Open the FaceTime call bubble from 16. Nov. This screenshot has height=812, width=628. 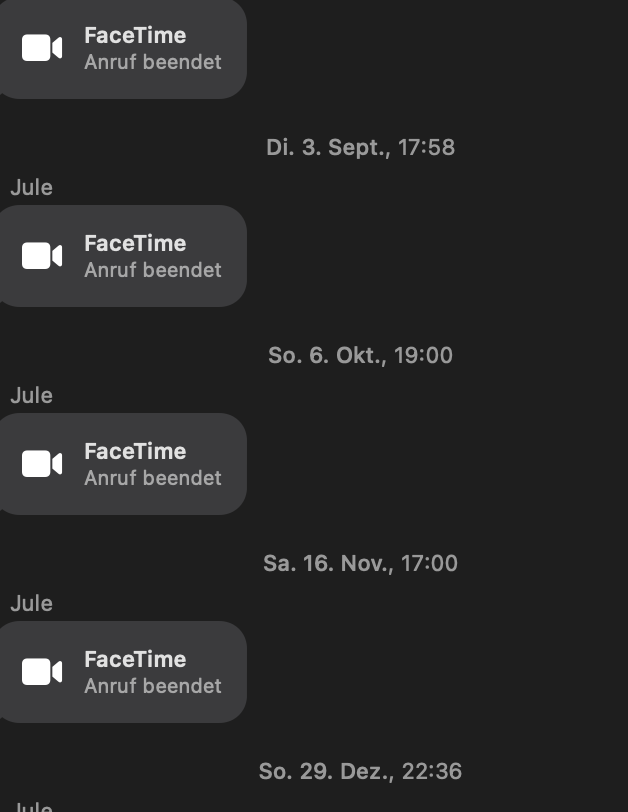pyautogui.click(x=123, y=672)
